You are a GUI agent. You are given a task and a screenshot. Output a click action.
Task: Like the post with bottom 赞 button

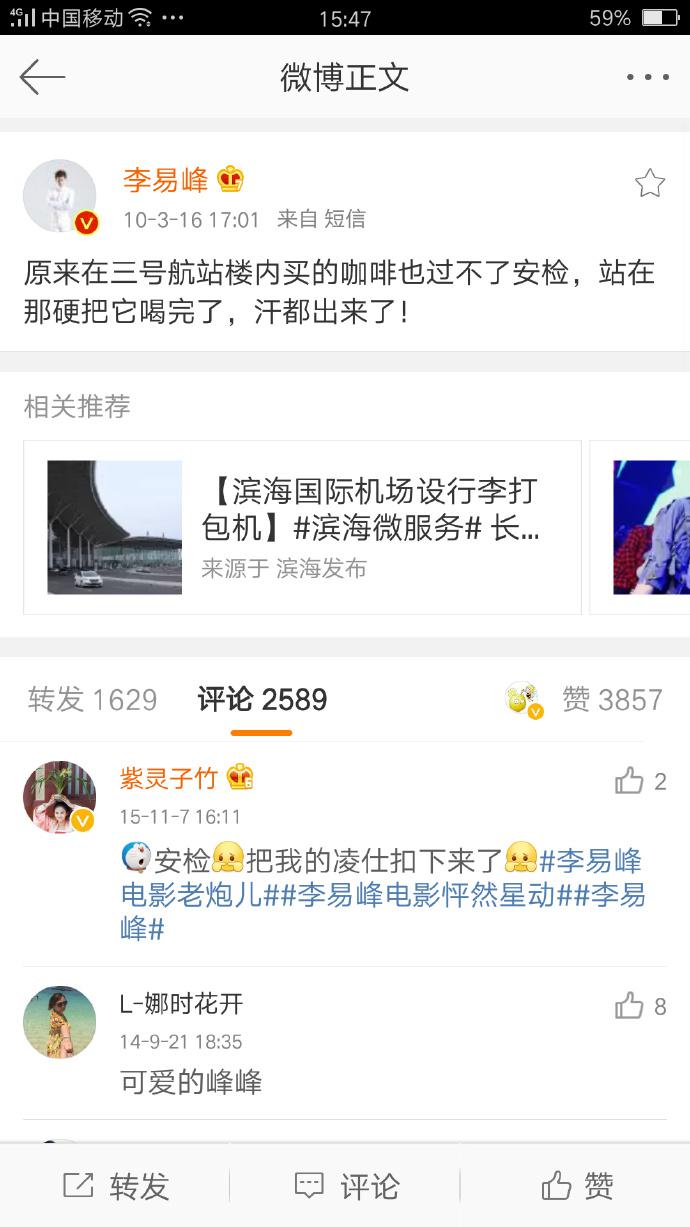(x=577, y=1186)
